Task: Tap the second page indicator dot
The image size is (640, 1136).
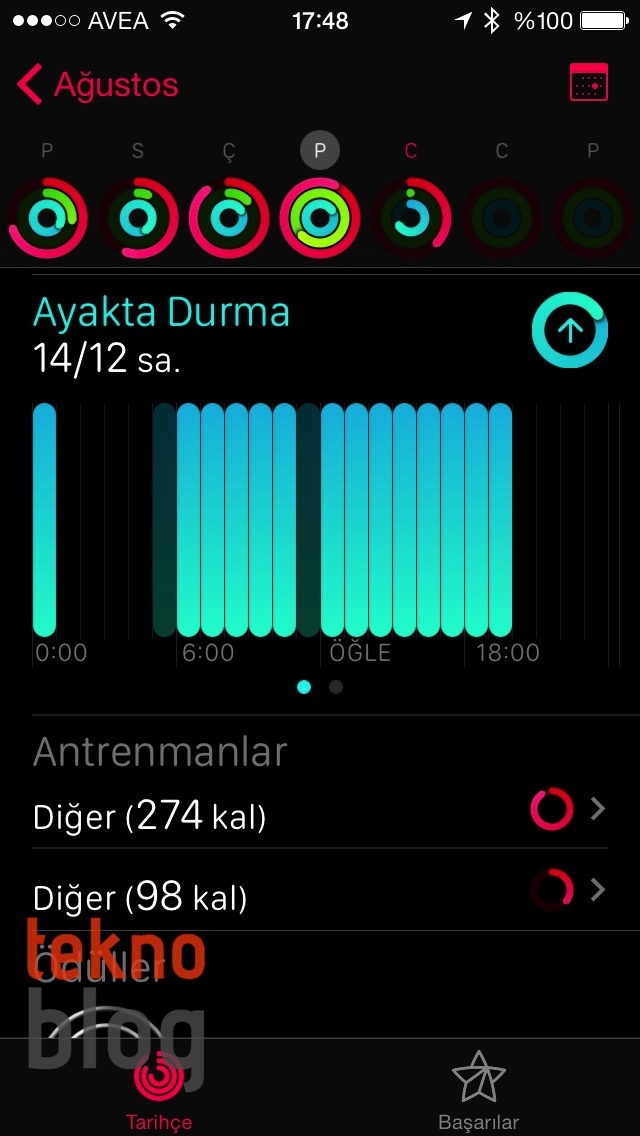Action: 336,687
